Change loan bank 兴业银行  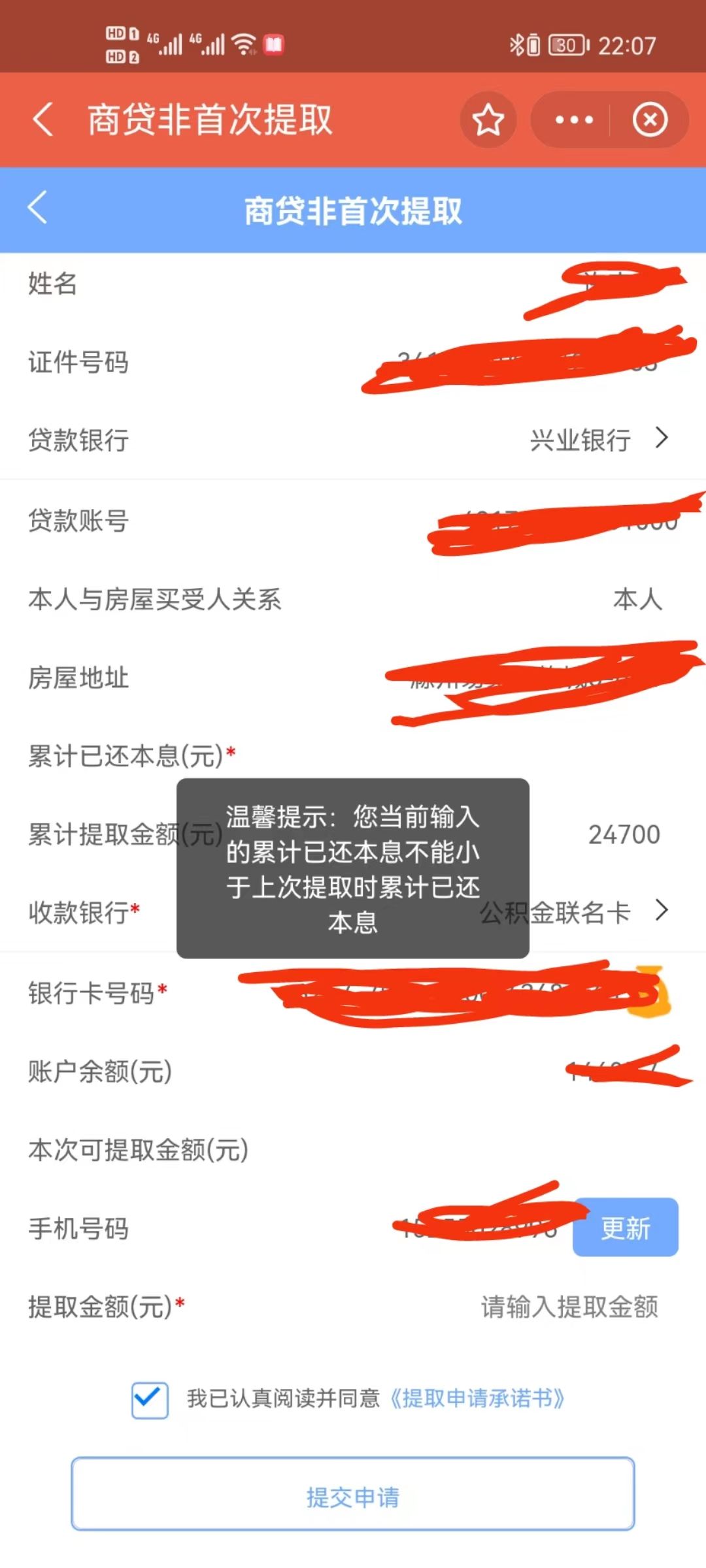[x=598, y=440]
